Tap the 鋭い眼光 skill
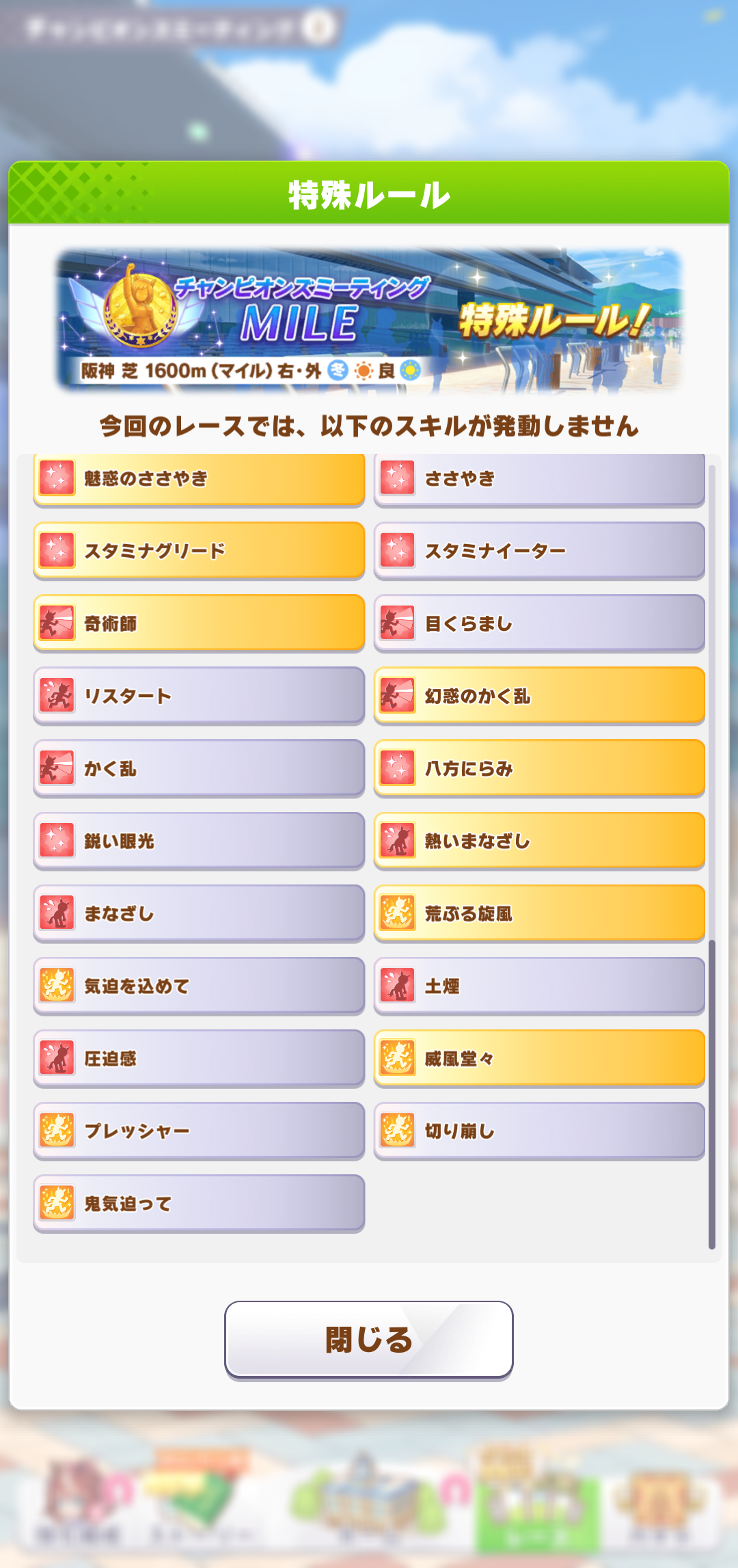The image size is (738, 1568). click(x=198, y=841)
